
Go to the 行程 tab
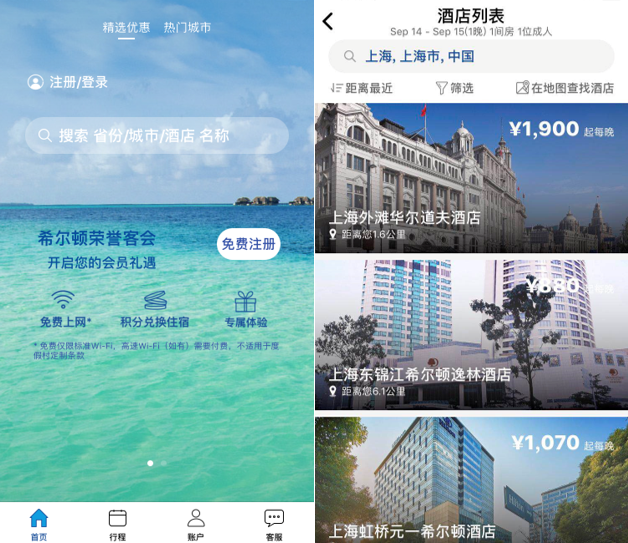(x=117, y=524)
